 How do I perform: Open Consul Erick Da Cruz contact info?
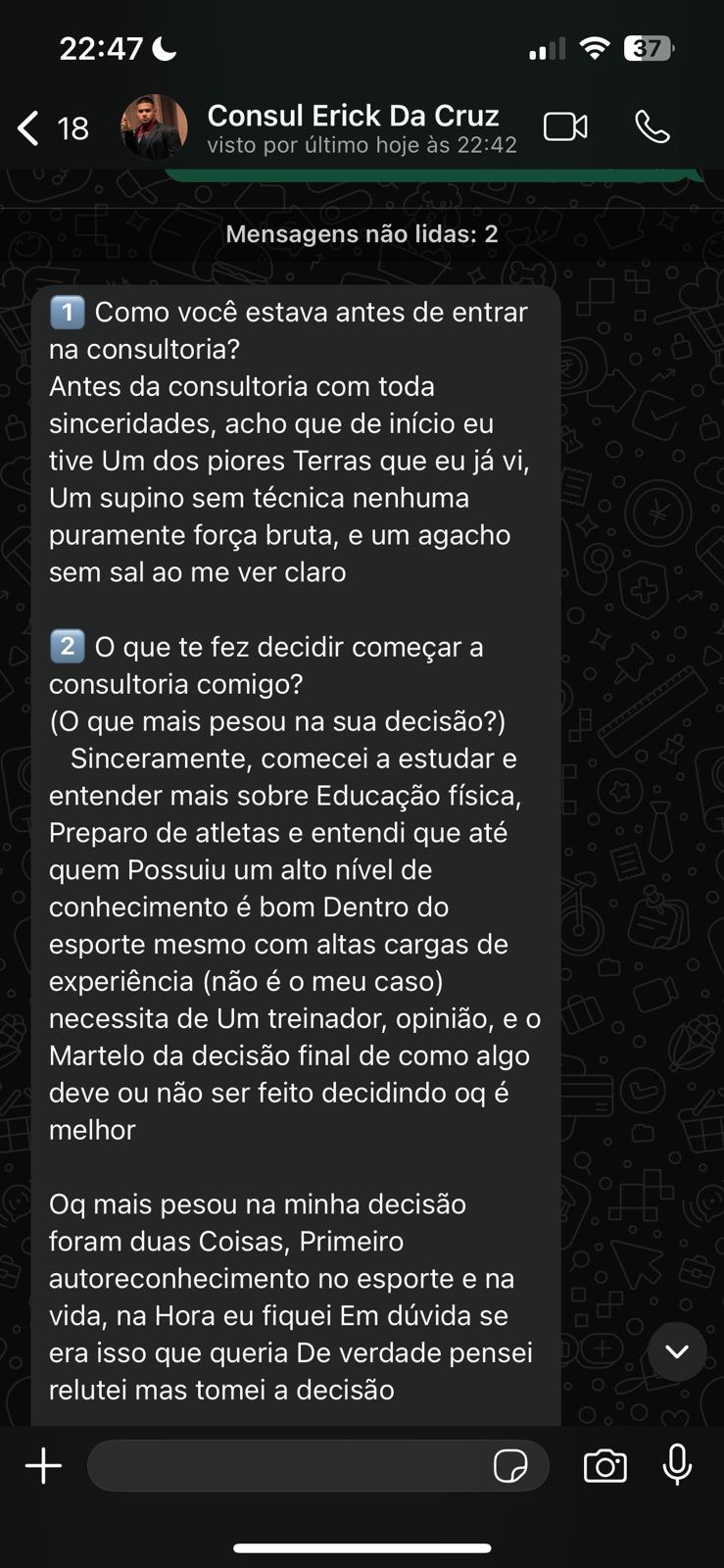coord(353,117)
